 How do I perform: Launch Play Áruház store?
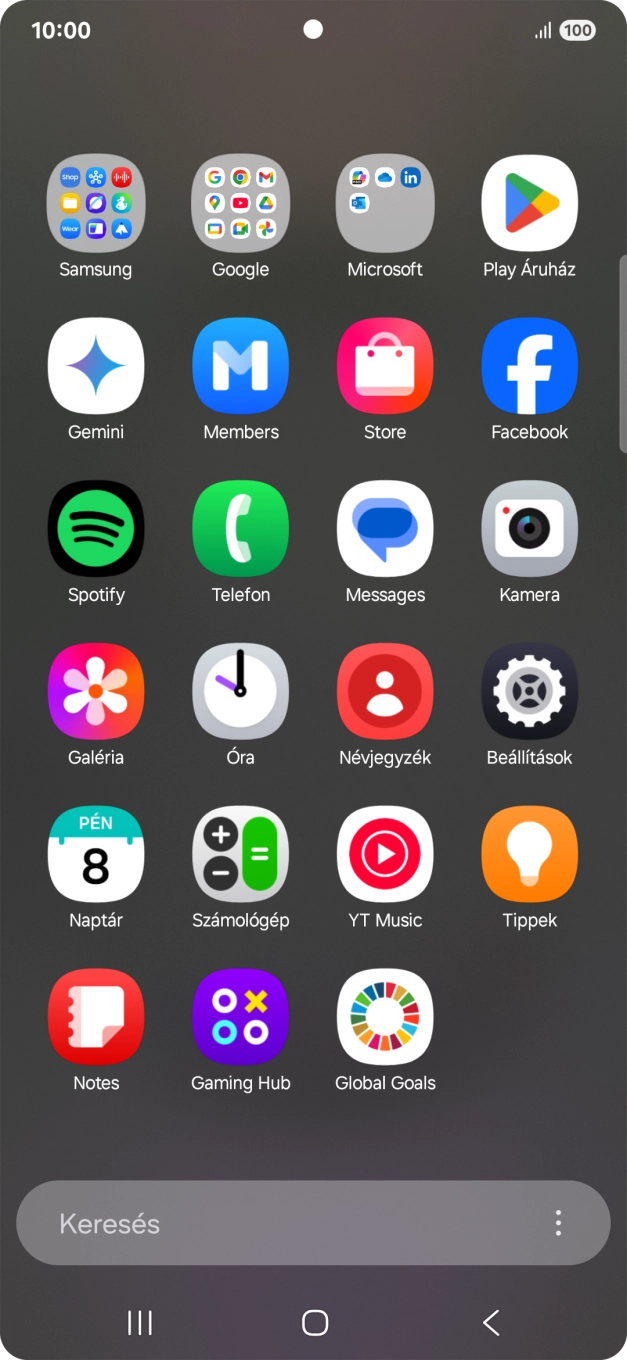[x=529, y=203]
